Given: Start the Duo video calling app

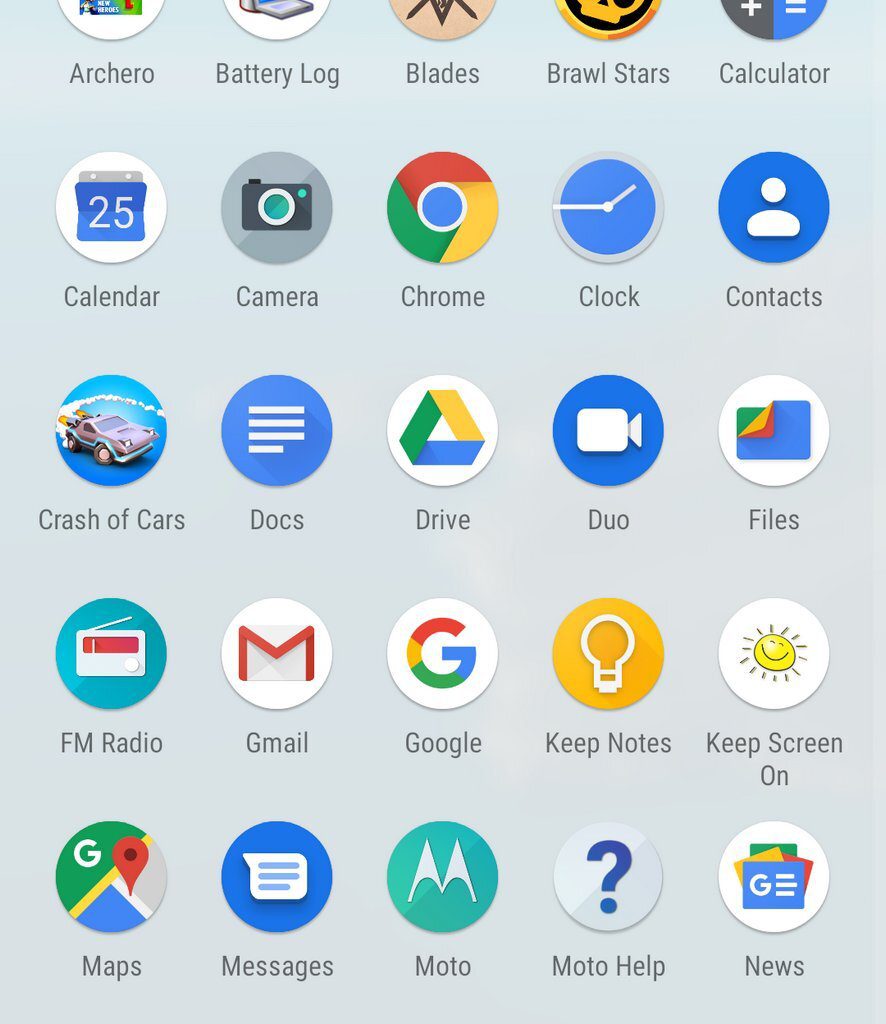Looking at the screenshot, I should click(608, 431).
